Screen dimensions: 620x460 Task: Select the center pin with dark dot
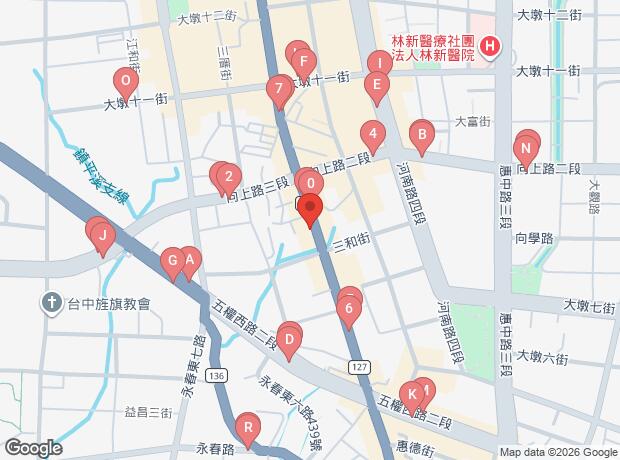click(x=310, y=207)
